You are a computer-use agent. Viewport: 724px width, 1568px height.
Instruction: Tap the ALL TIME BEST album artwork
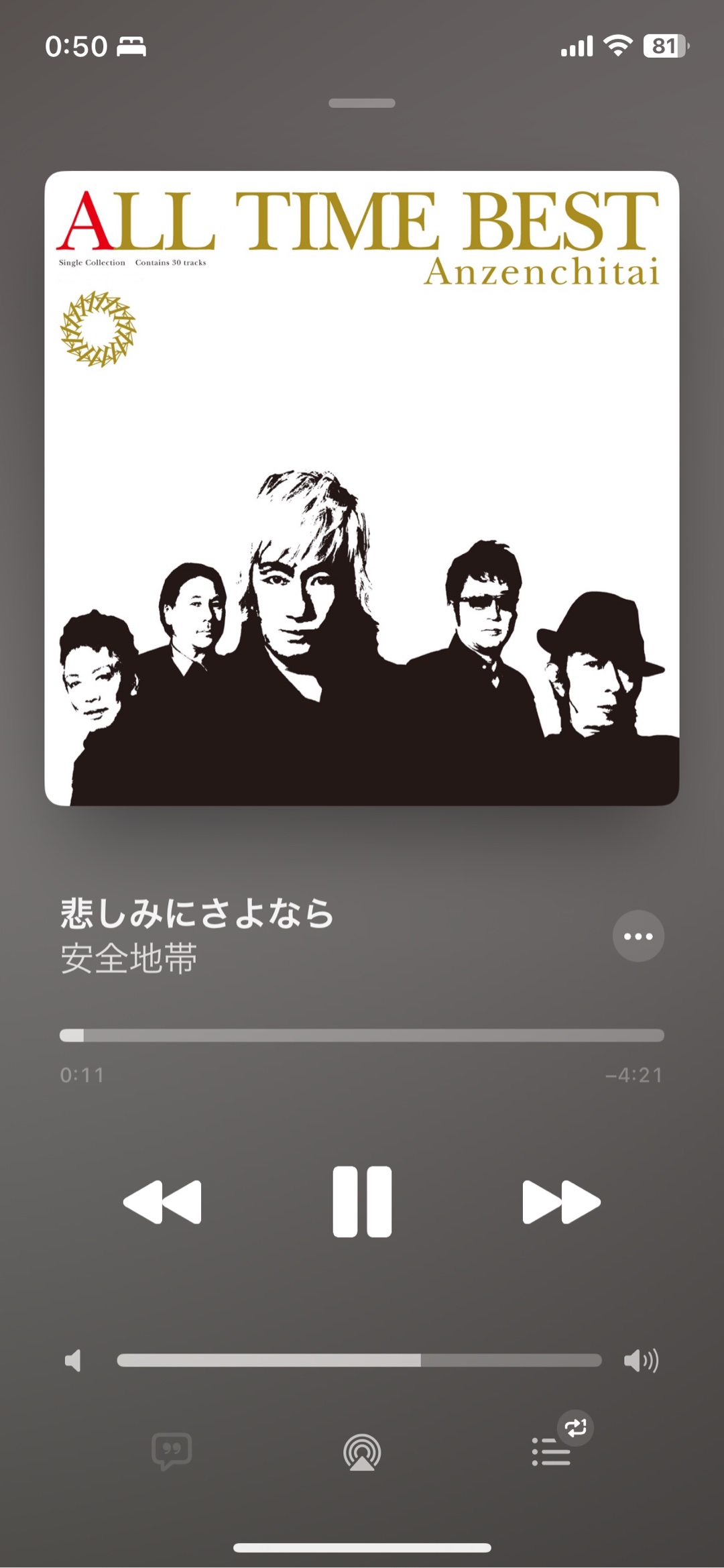point(362,488)
